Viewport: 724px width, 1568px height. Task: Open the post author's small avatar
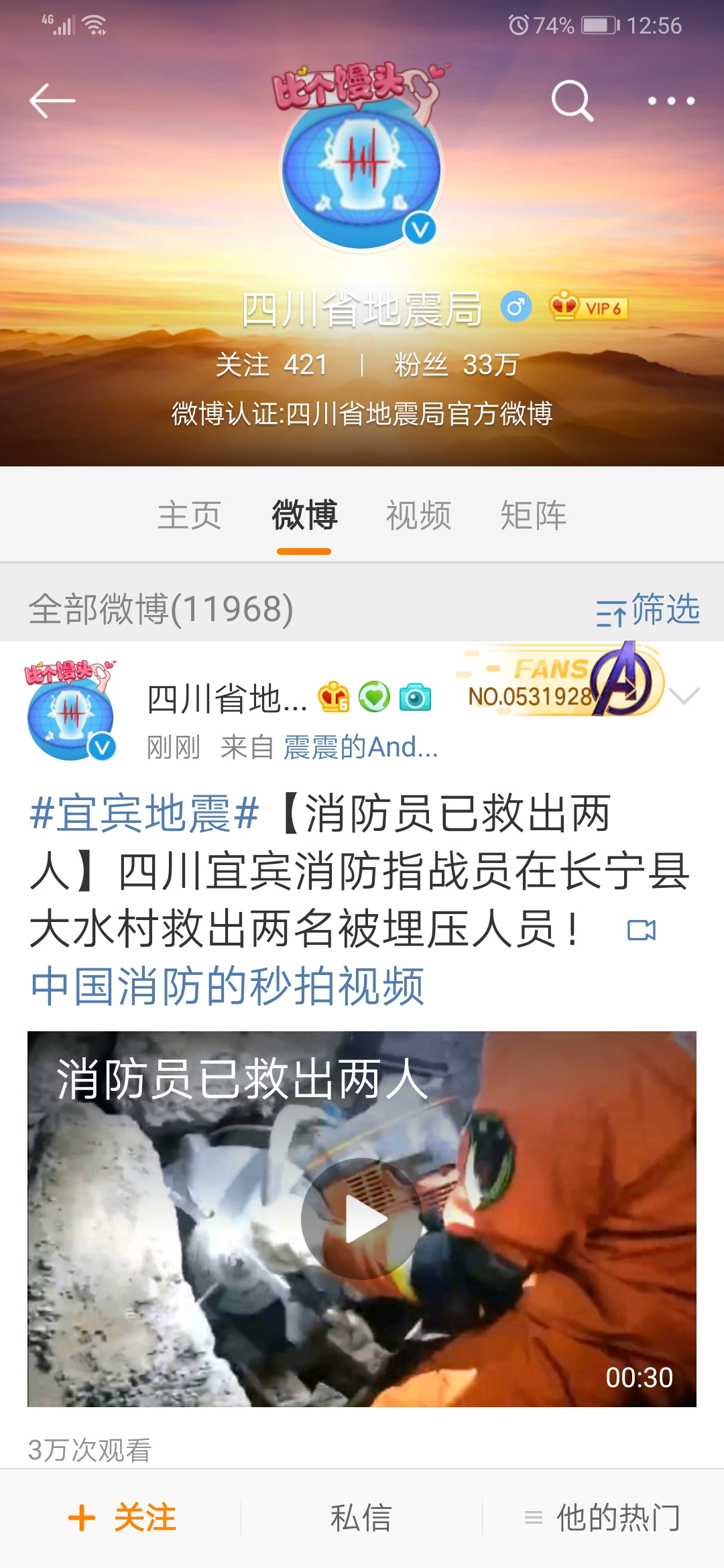[70, 715]
